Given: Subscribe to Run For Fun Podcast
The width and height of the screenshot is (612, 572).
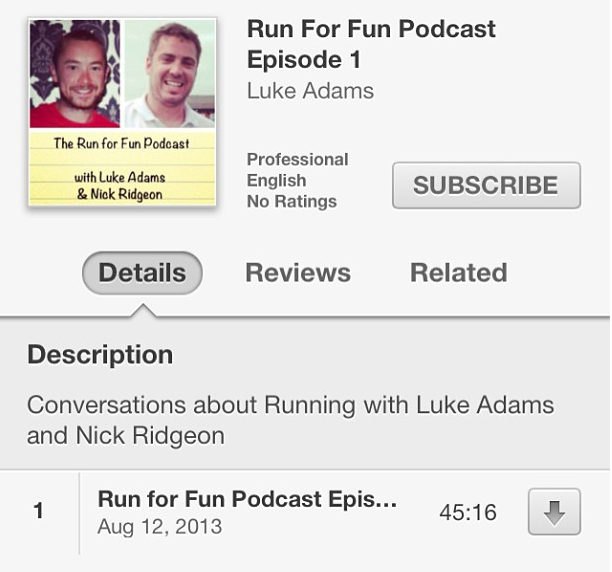Looking at the screenshot, I should [486, 186].
